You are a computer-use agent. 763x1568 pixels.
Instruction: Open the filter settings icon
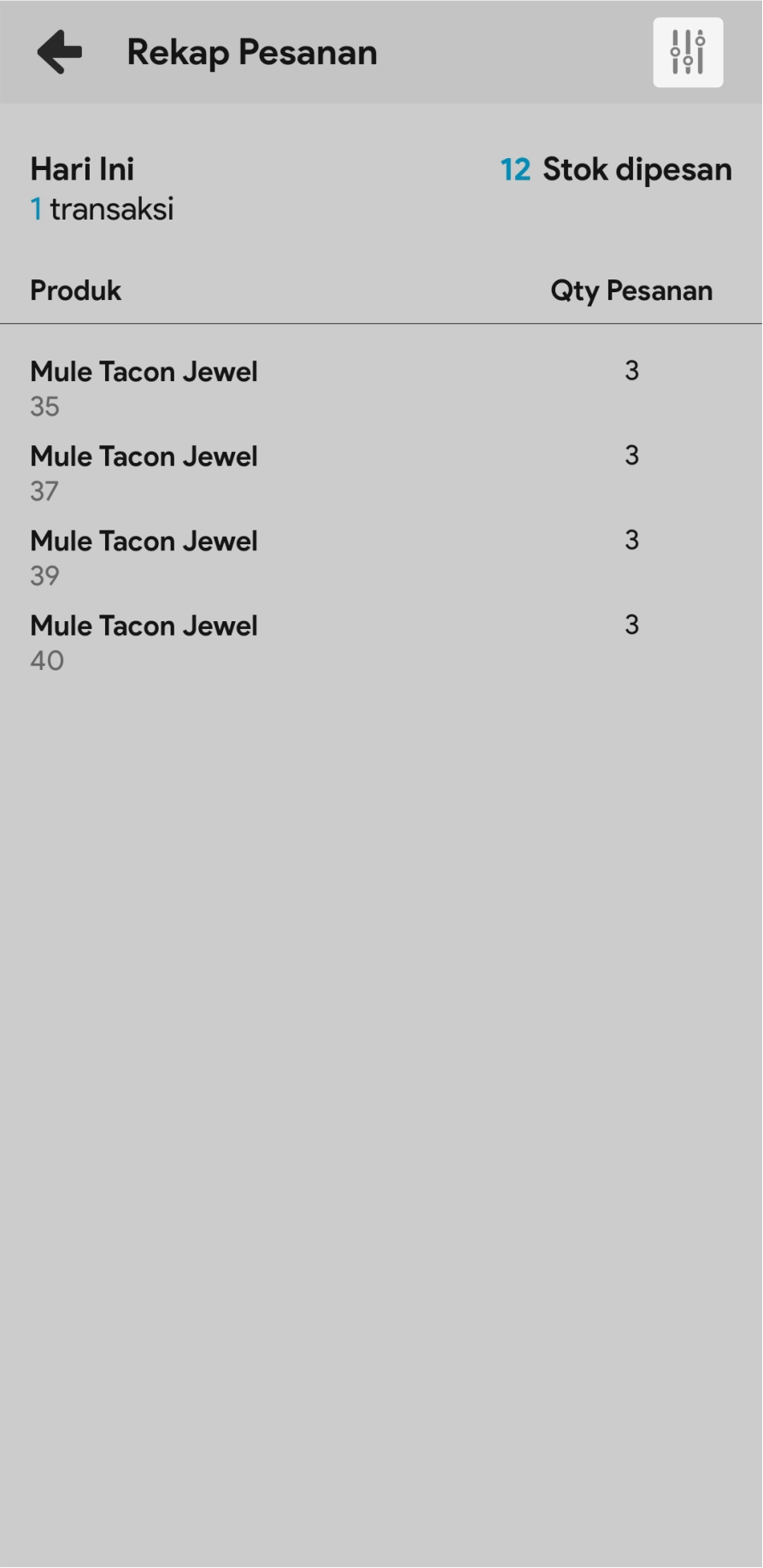688,52
